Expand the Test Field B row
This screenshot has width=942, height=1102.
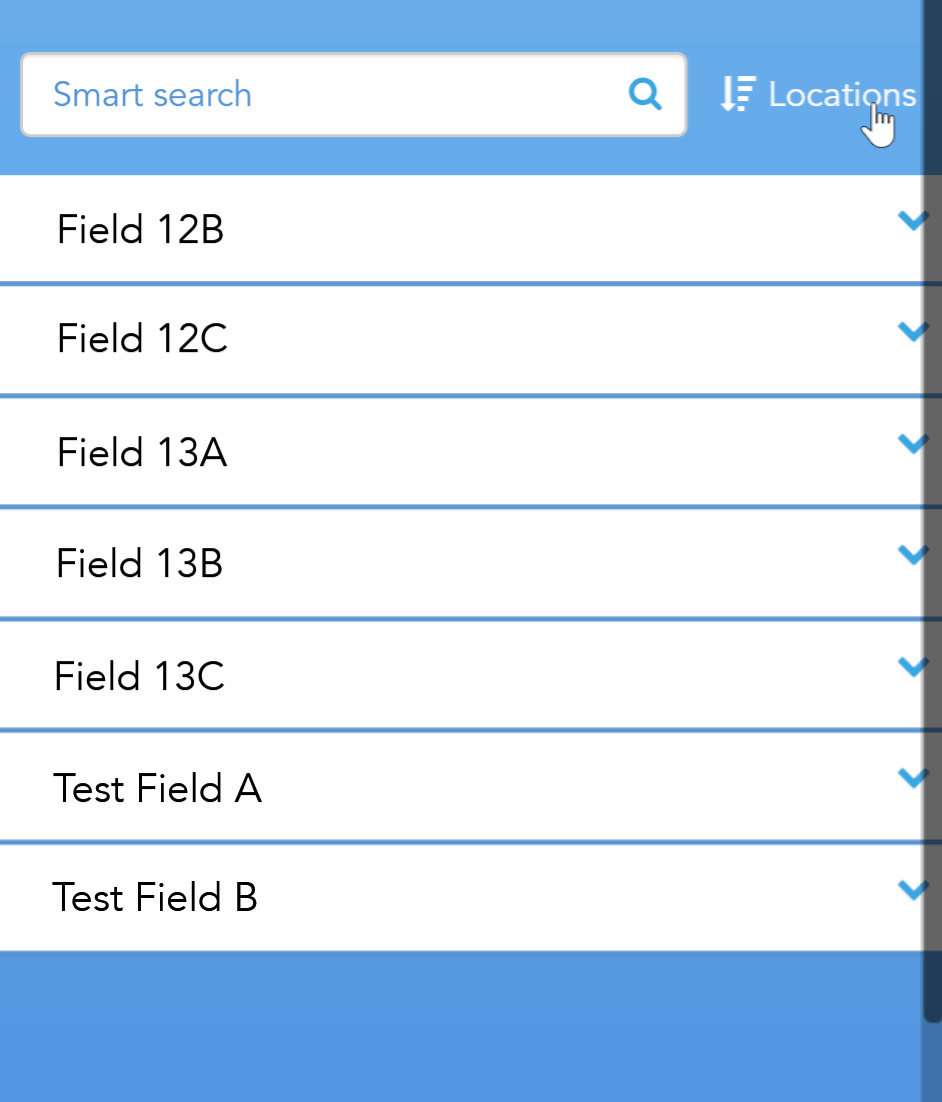click(911, 889)
